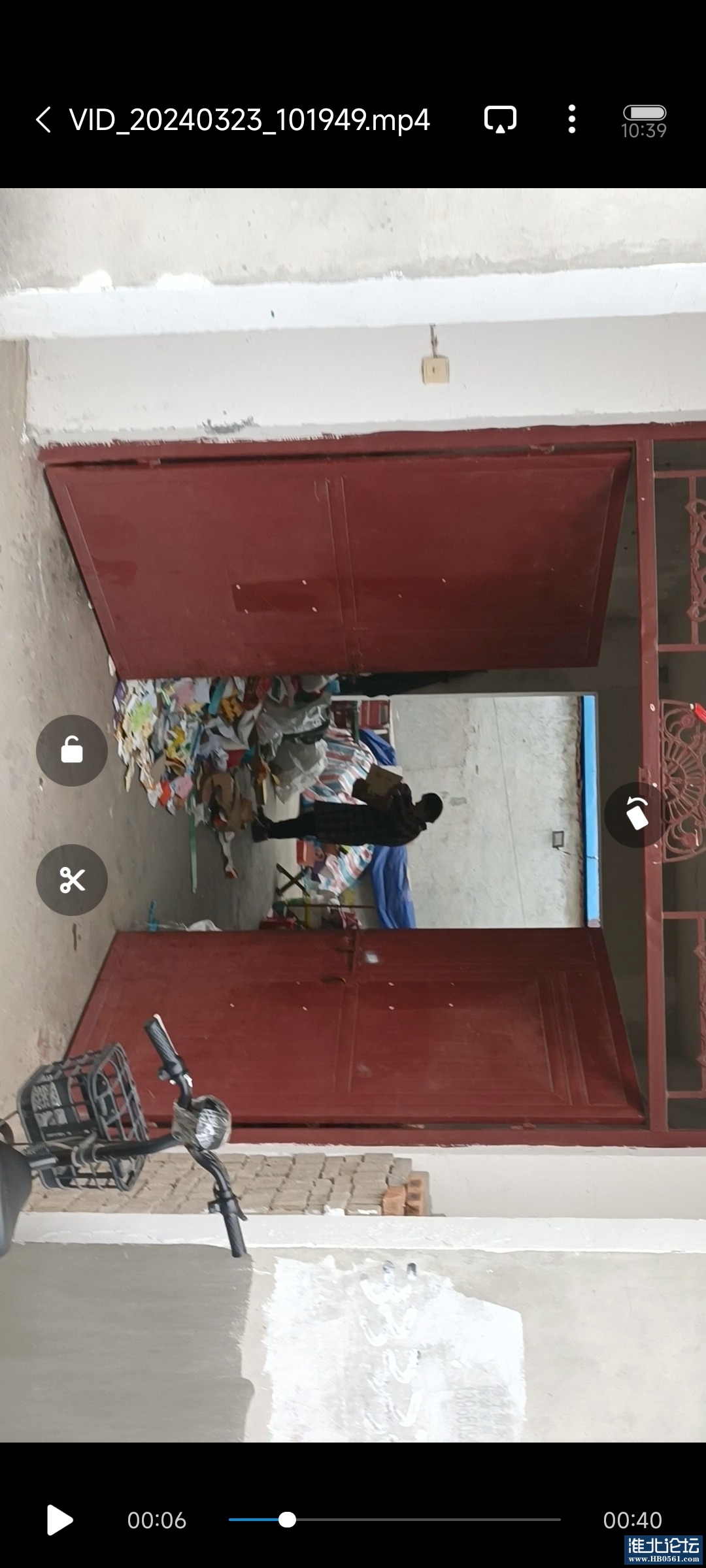Tap the screen lock button

pyautogui.click(x=72, y=750)
